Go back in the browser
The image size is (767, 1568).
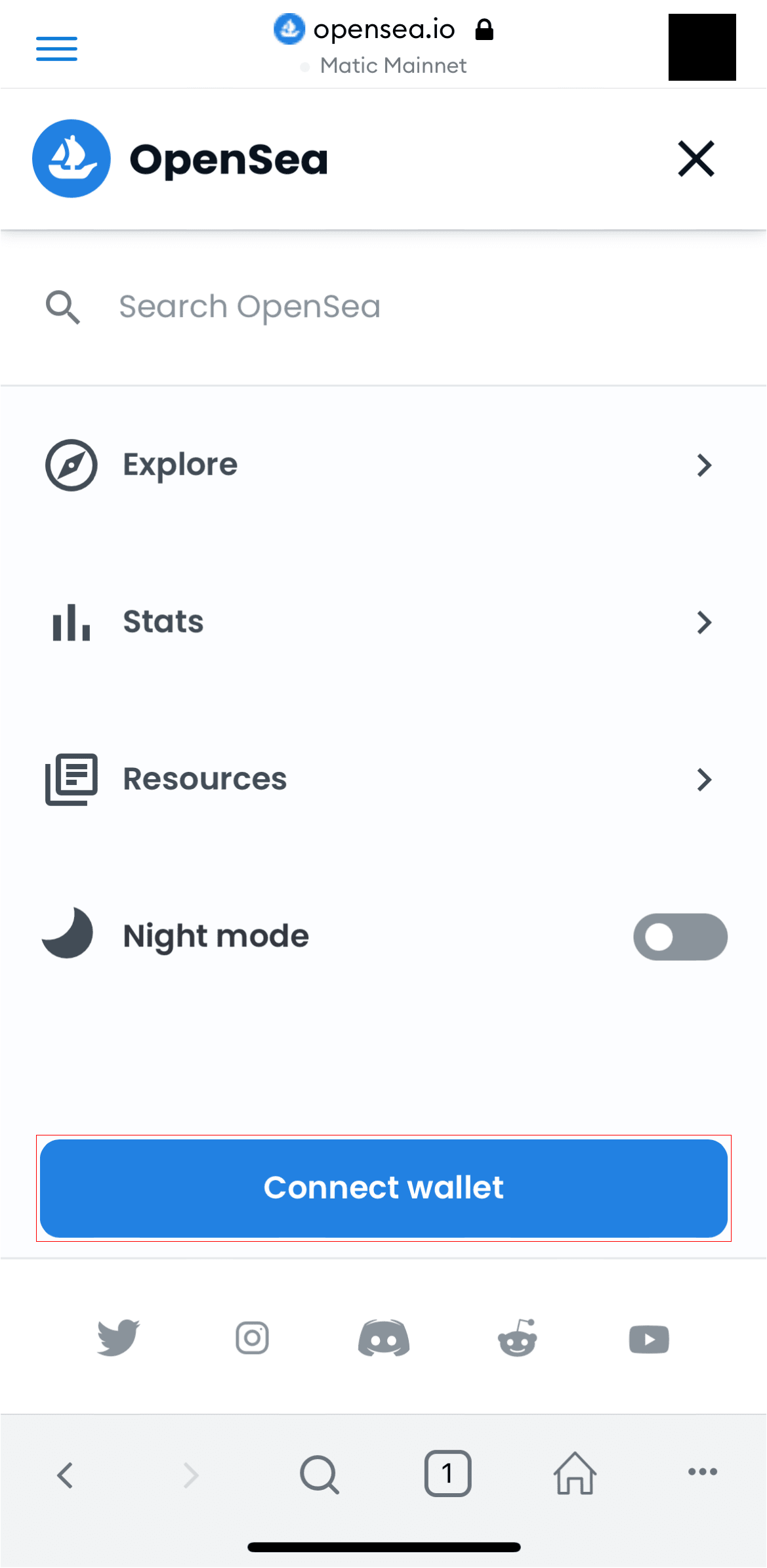click(x=65, y=1475)
